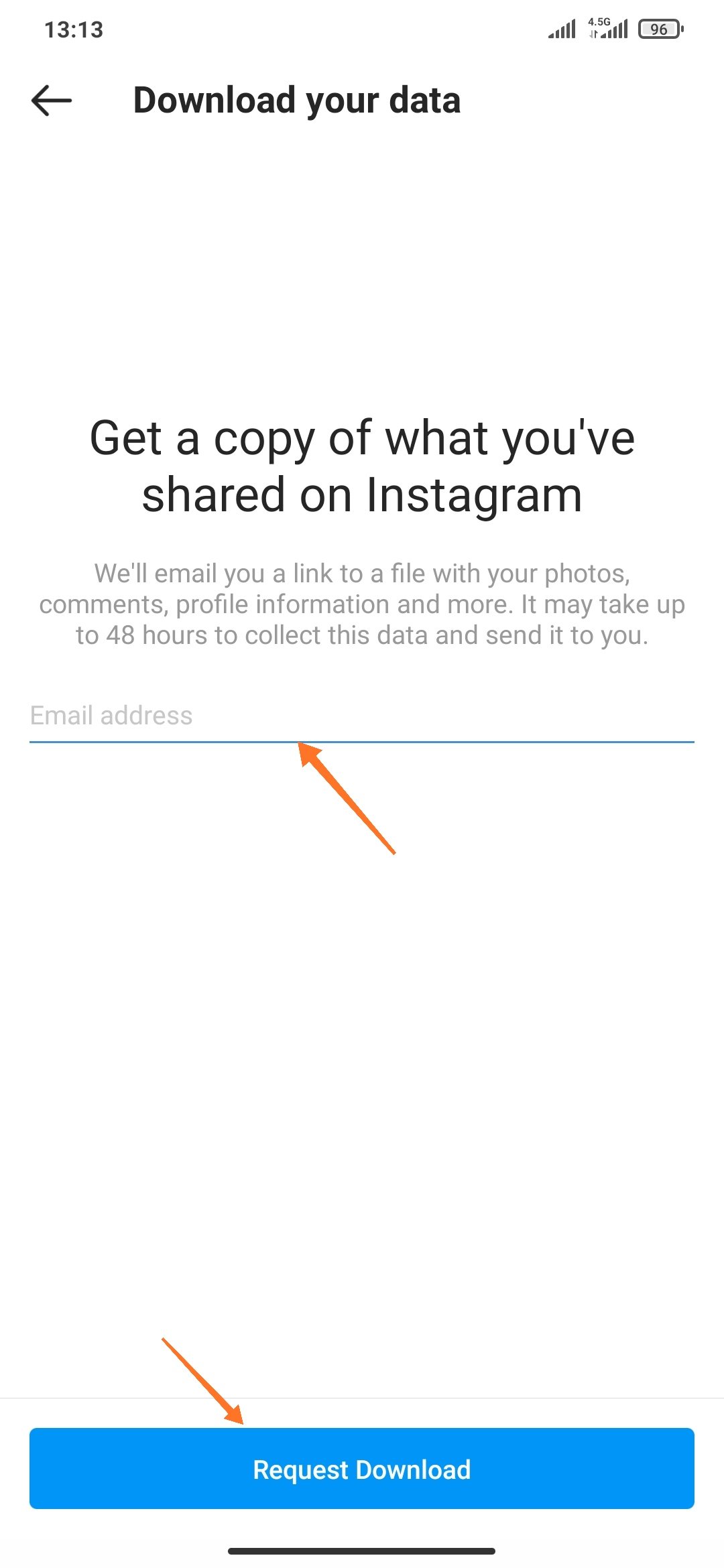Go back using the arrow icon
724x1568 pixels.
coord(52,101)
